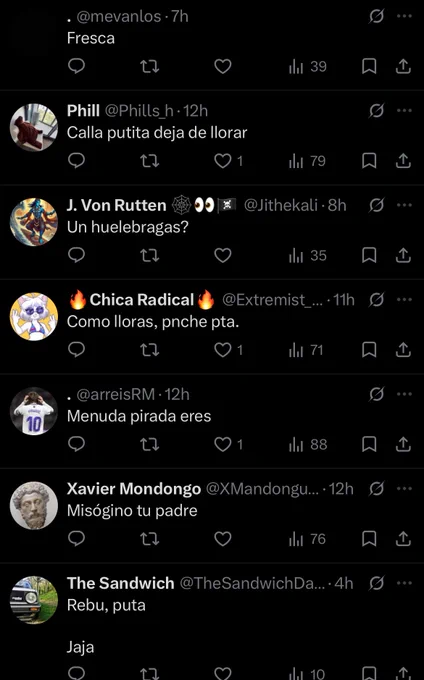
Task: Bookmark the reply from @mevanlos
Action: [x=369, y=66]
